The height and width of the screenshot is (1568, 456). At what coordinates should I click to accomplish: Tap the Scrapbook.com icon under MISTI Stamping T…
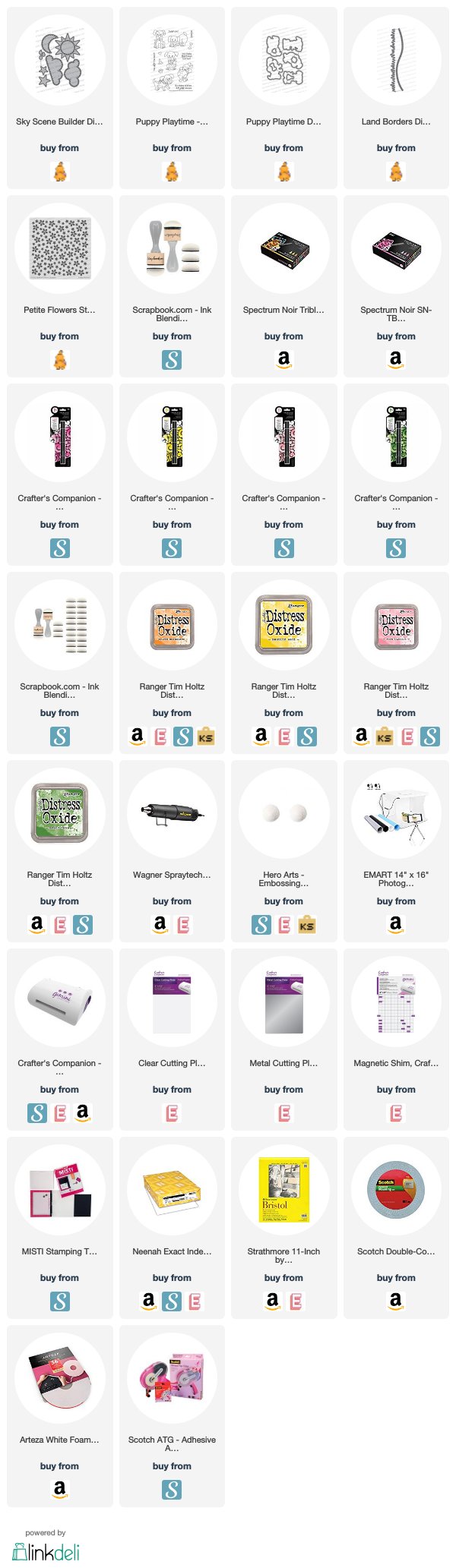[59, 1301]
